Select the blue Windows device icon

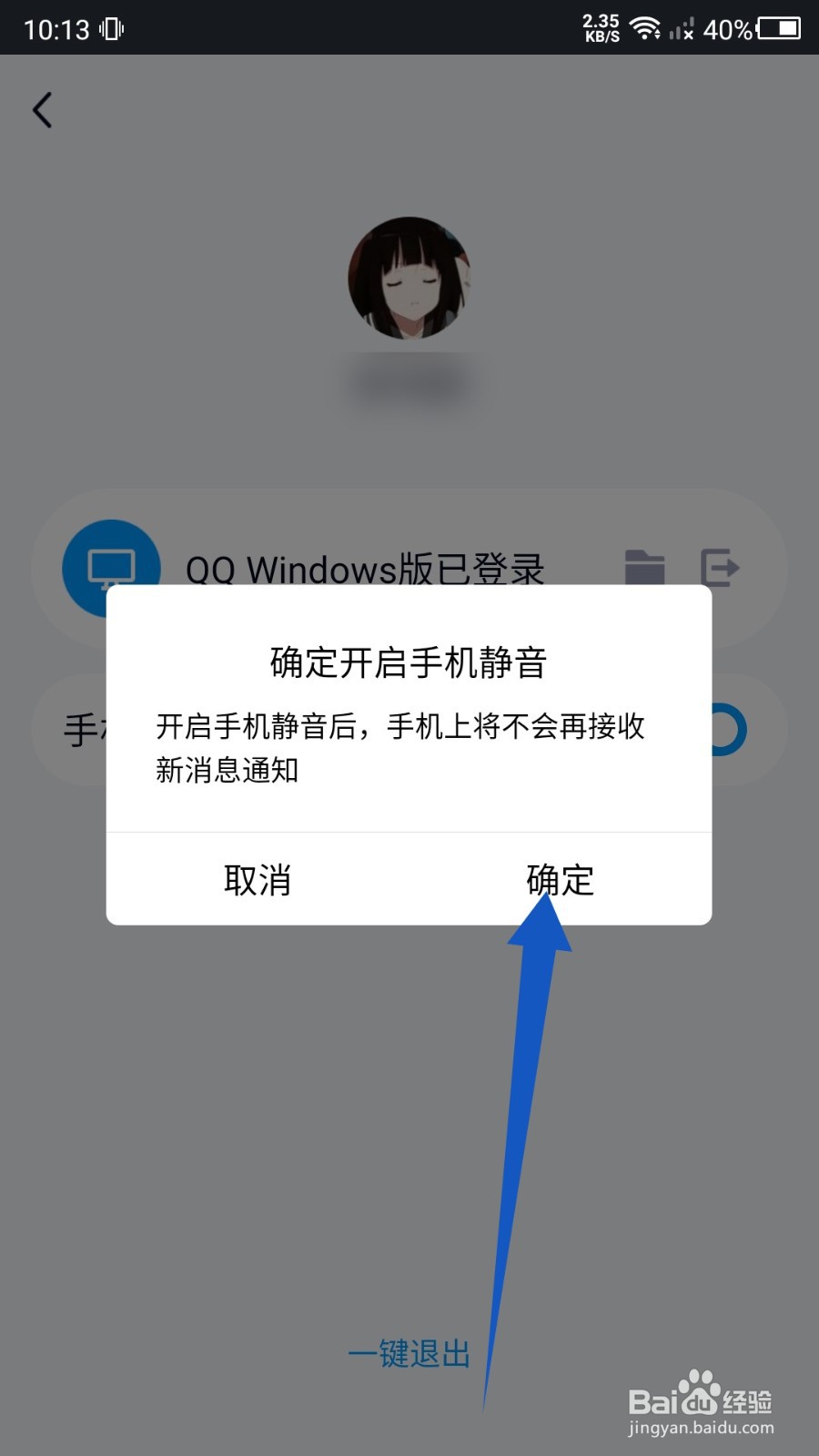[109, 569]
